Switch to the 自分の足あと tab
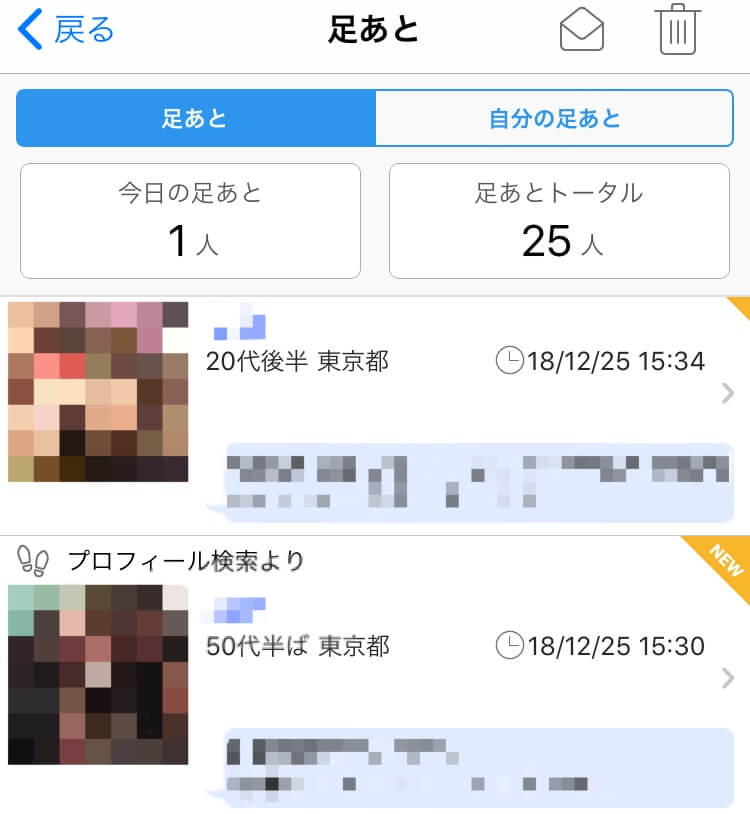Screen dimensions: 750x814 (x=554, y=119)
